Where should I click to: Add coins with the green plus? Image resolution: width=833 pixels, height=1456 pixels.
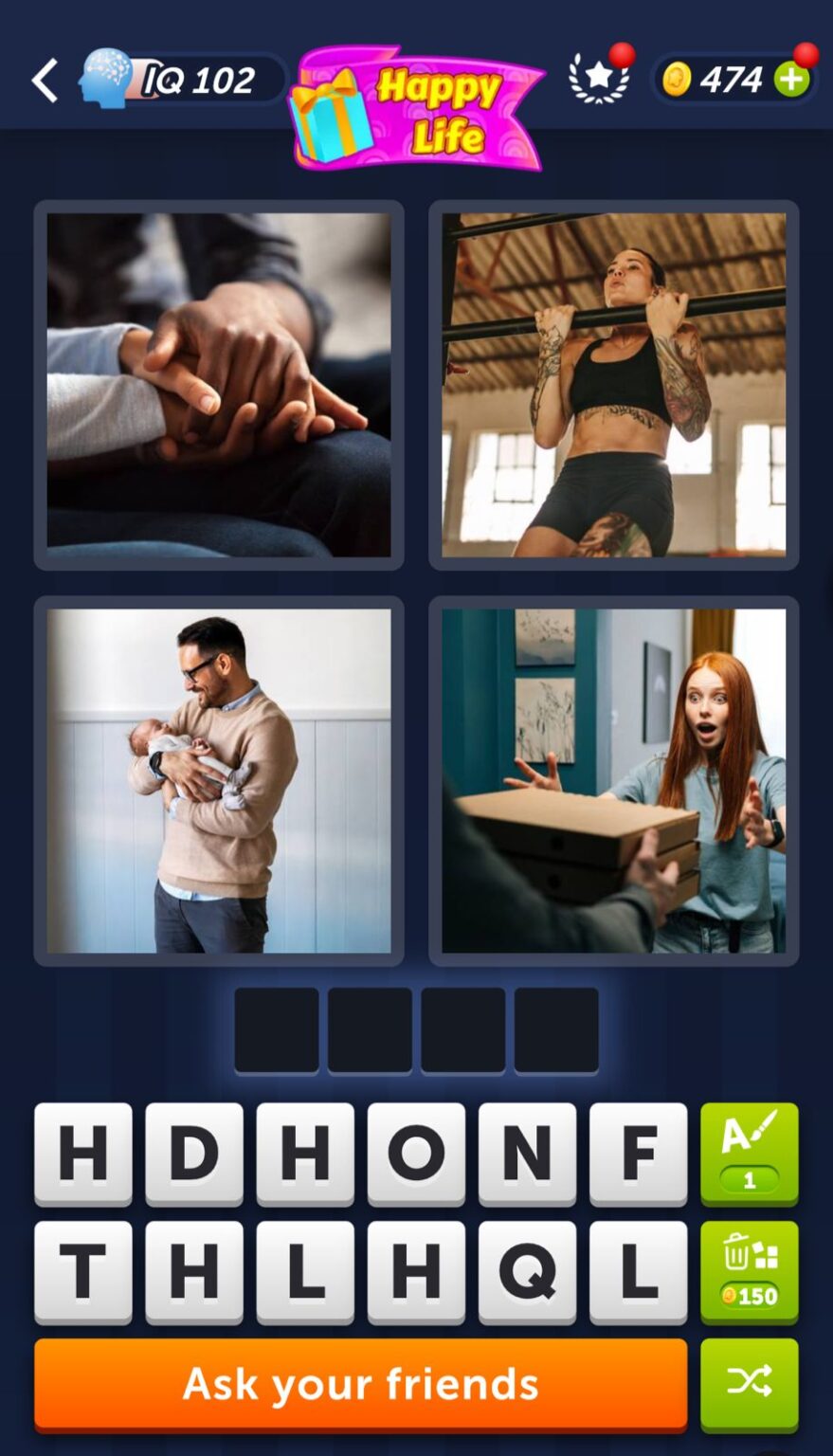click(x=792, y=80)
